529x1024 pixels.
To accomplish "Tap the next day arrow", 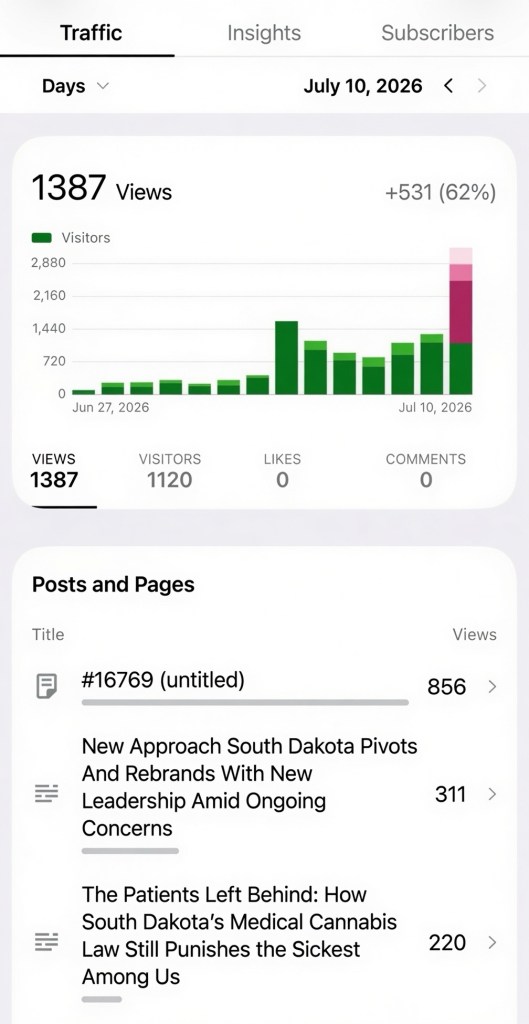I will click(x=482, y=86).
